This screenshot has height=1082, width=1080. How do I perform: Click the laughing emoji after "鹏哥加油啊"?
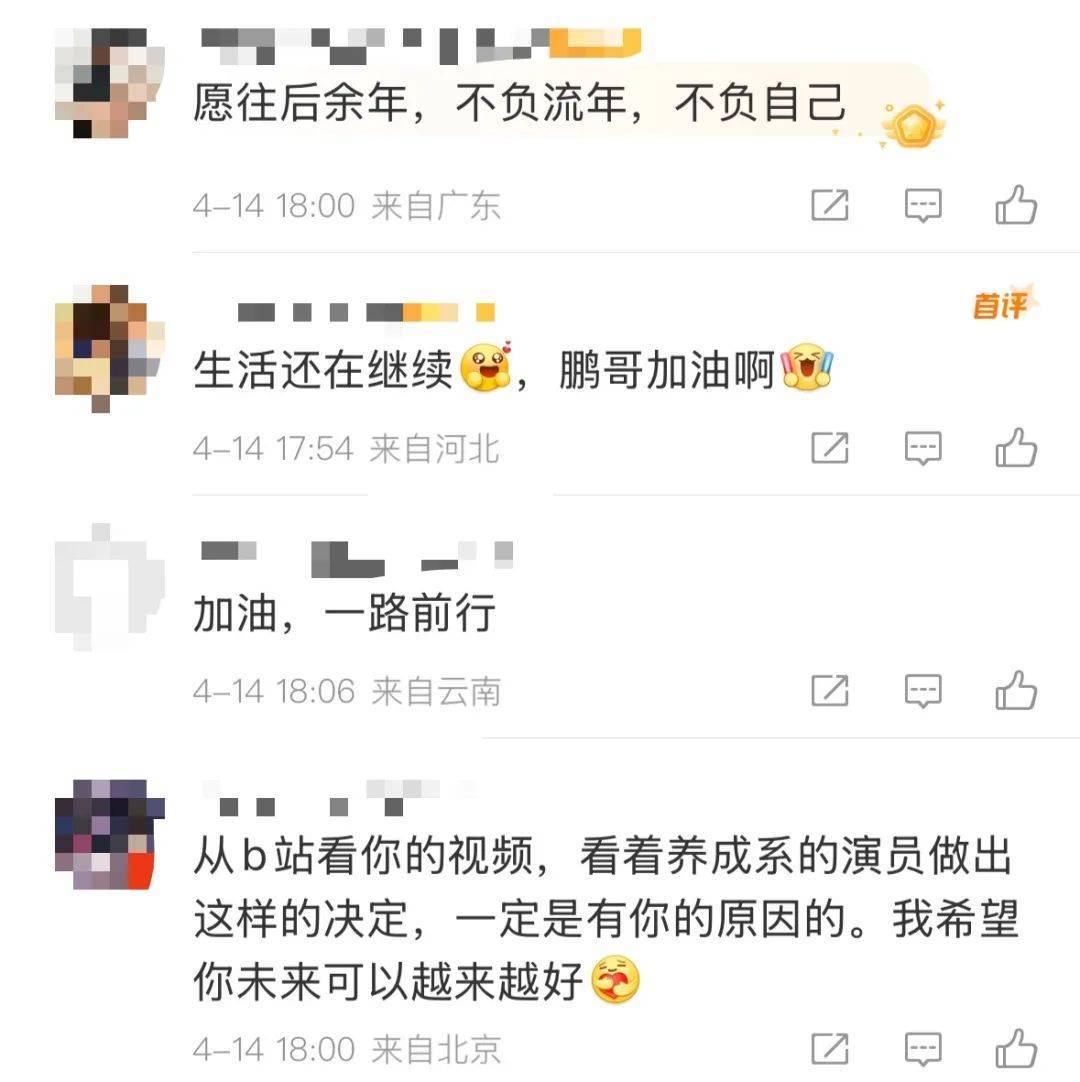(805, 367)
